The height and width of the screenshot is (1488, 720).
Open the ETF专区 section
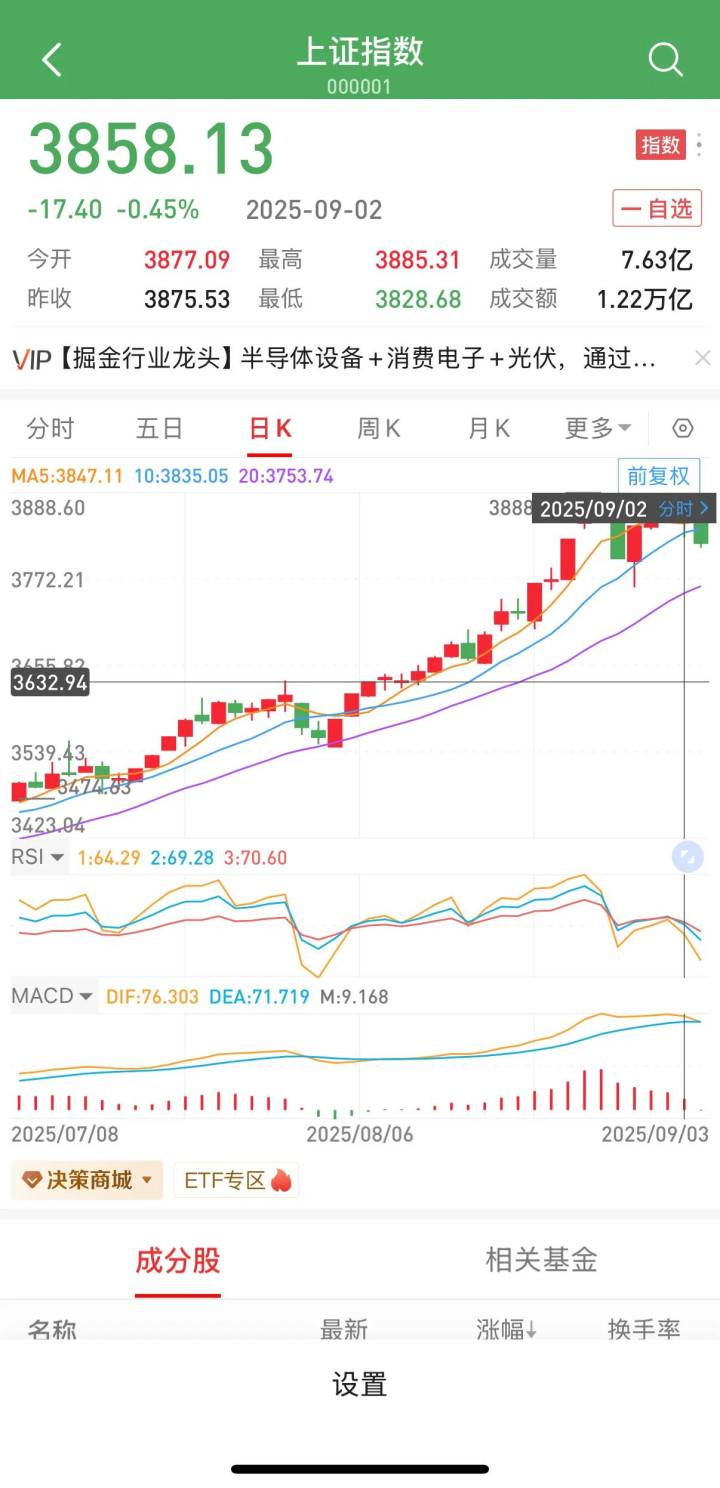[236, 1180]
